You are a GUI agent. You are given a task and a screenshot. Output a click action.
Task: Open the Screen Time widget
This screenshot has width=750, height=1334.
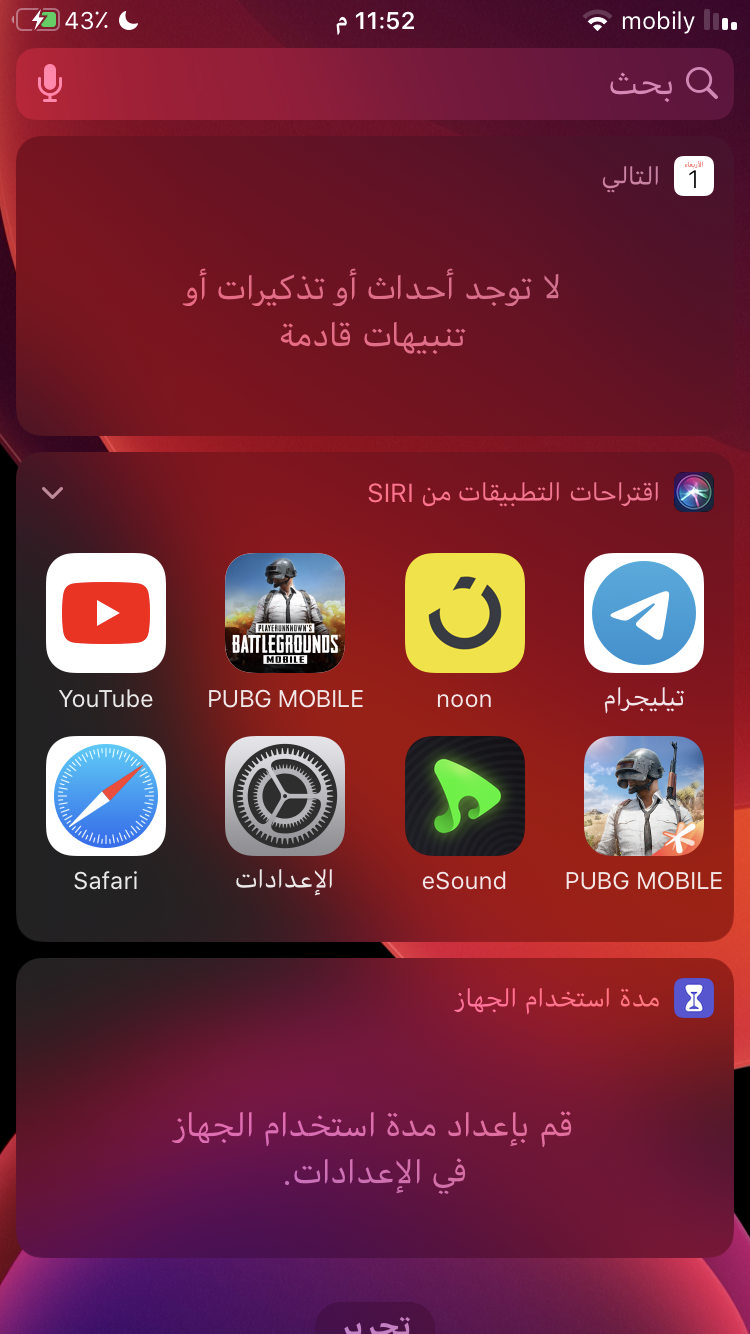click(x=375, y=1110)
